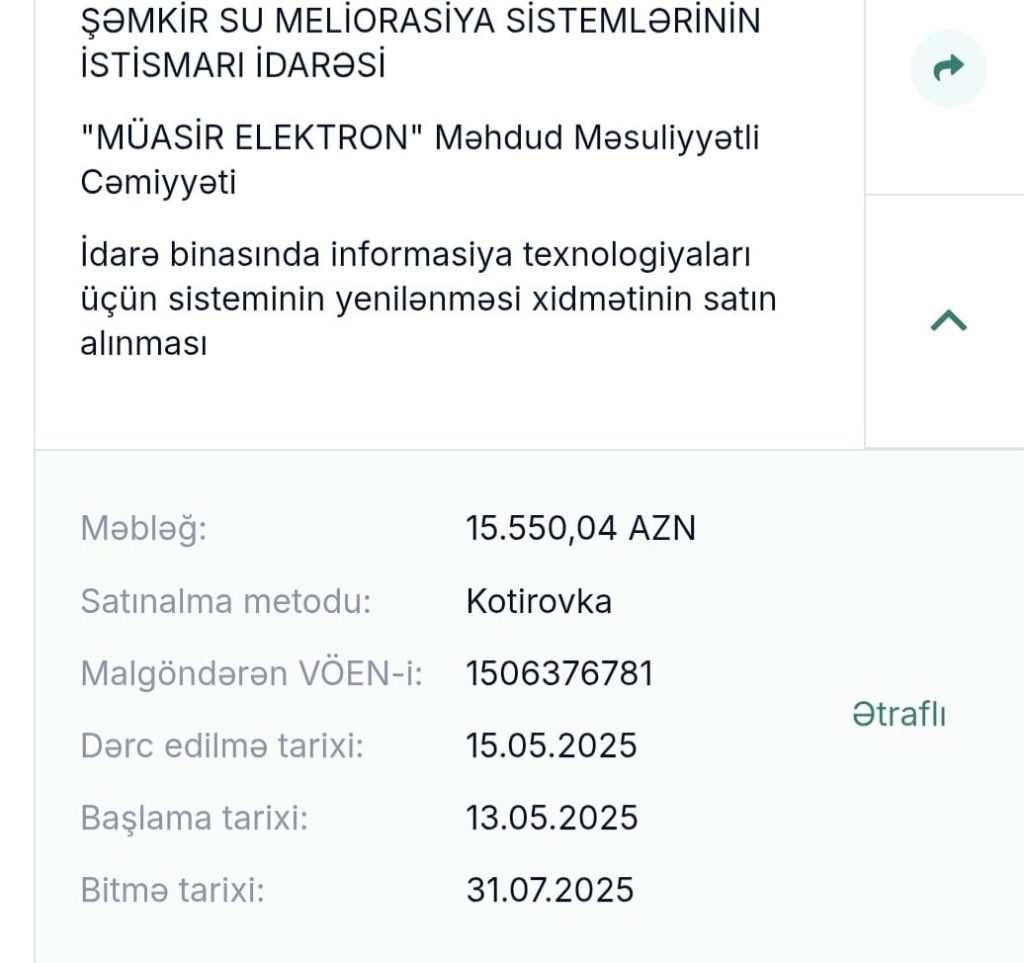The width and height of the screenshot is (1024, 963).
Task: Open the Ətraflı details link
Action: coord(898,714)
